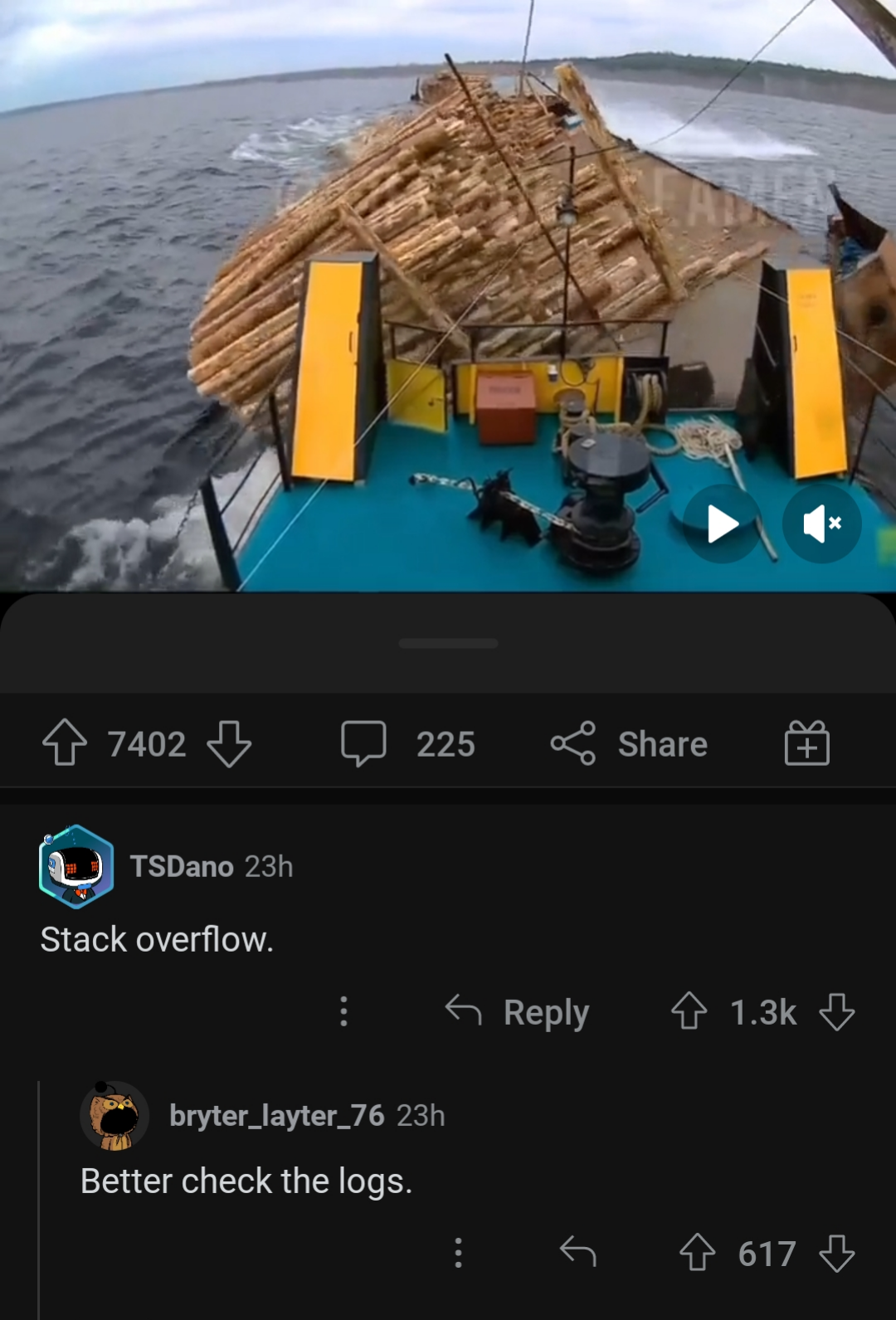Open options for bryter_layter_76's comment
The width and height of the screenshot is (896, 1320).
(458, 1252)
